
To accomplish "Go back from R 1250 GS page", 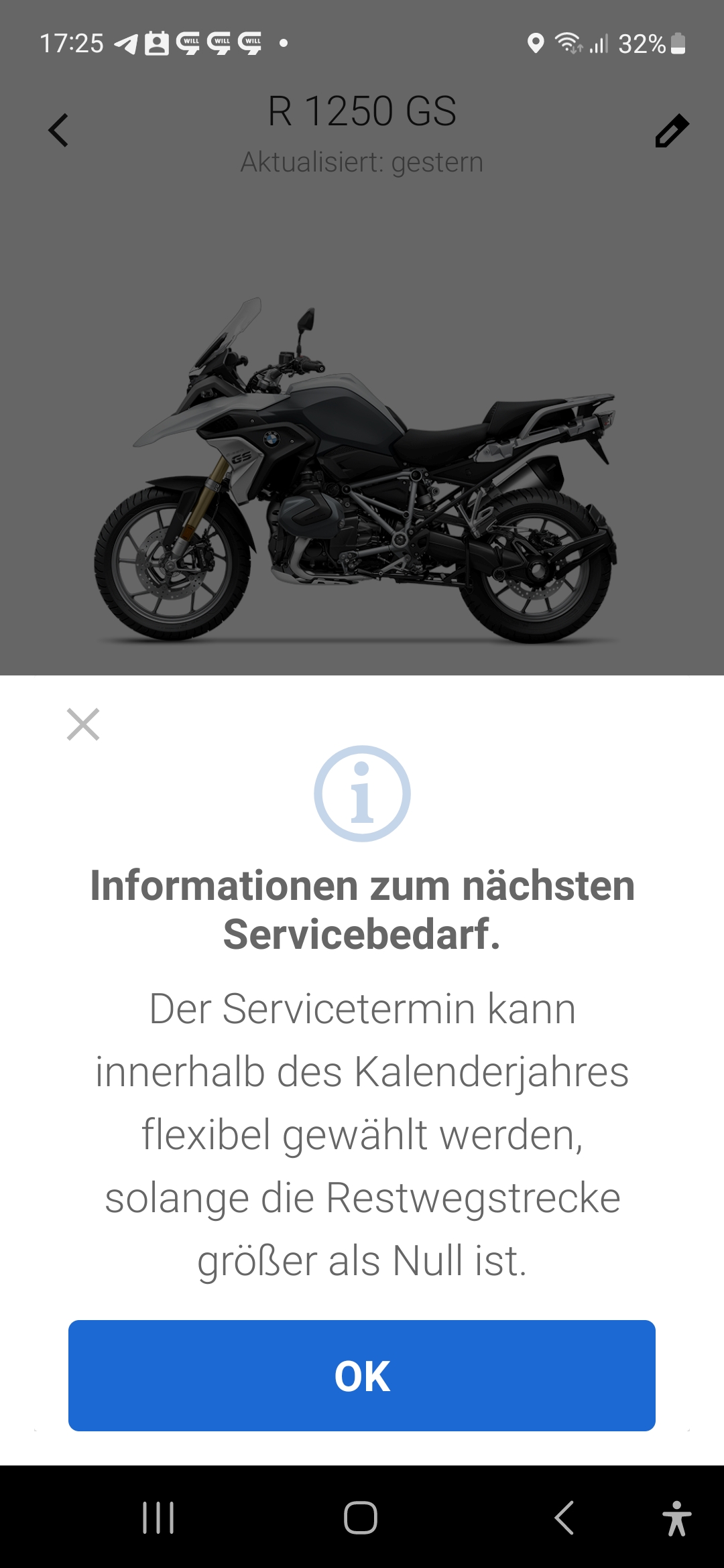I will 59,130.
